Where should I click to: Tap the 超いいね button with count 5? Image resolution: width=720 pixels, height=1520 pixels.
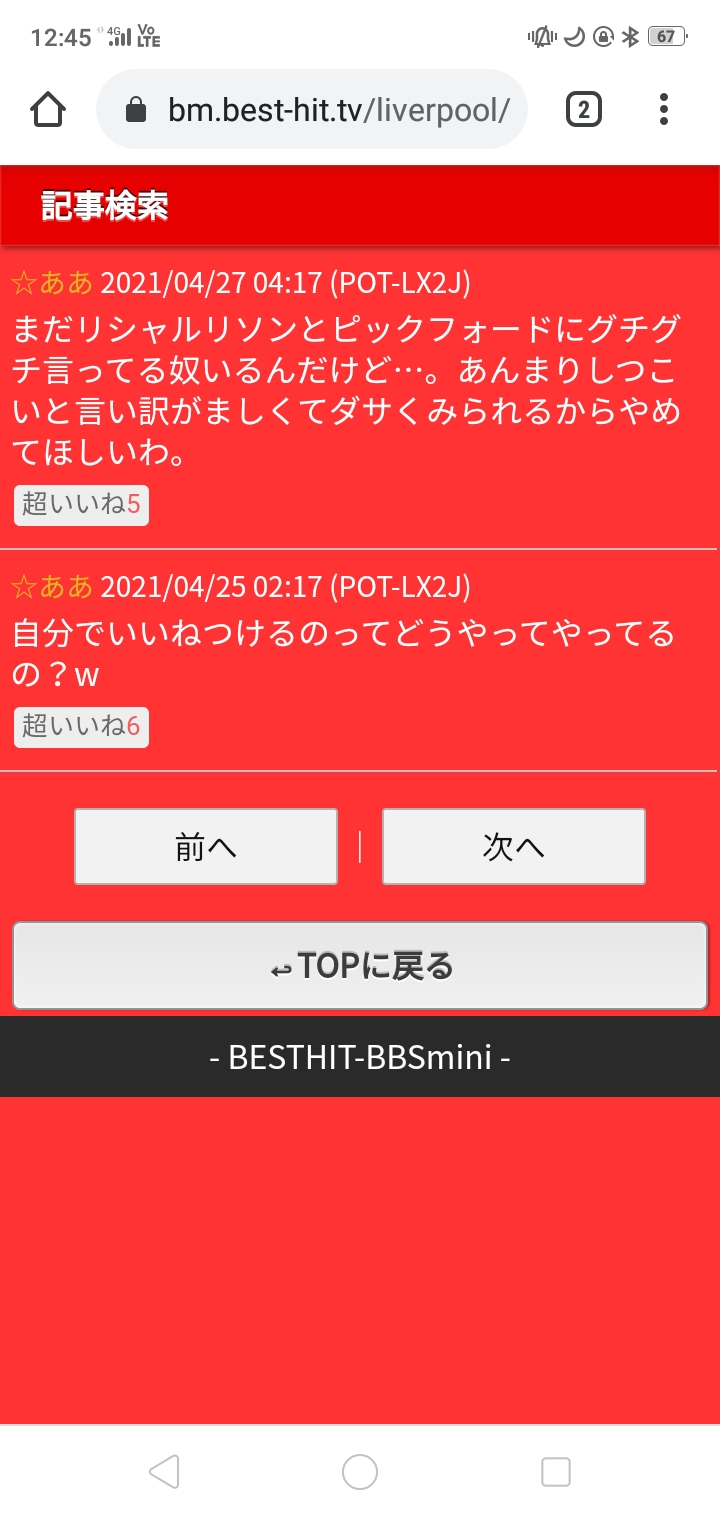click(81, 506)
